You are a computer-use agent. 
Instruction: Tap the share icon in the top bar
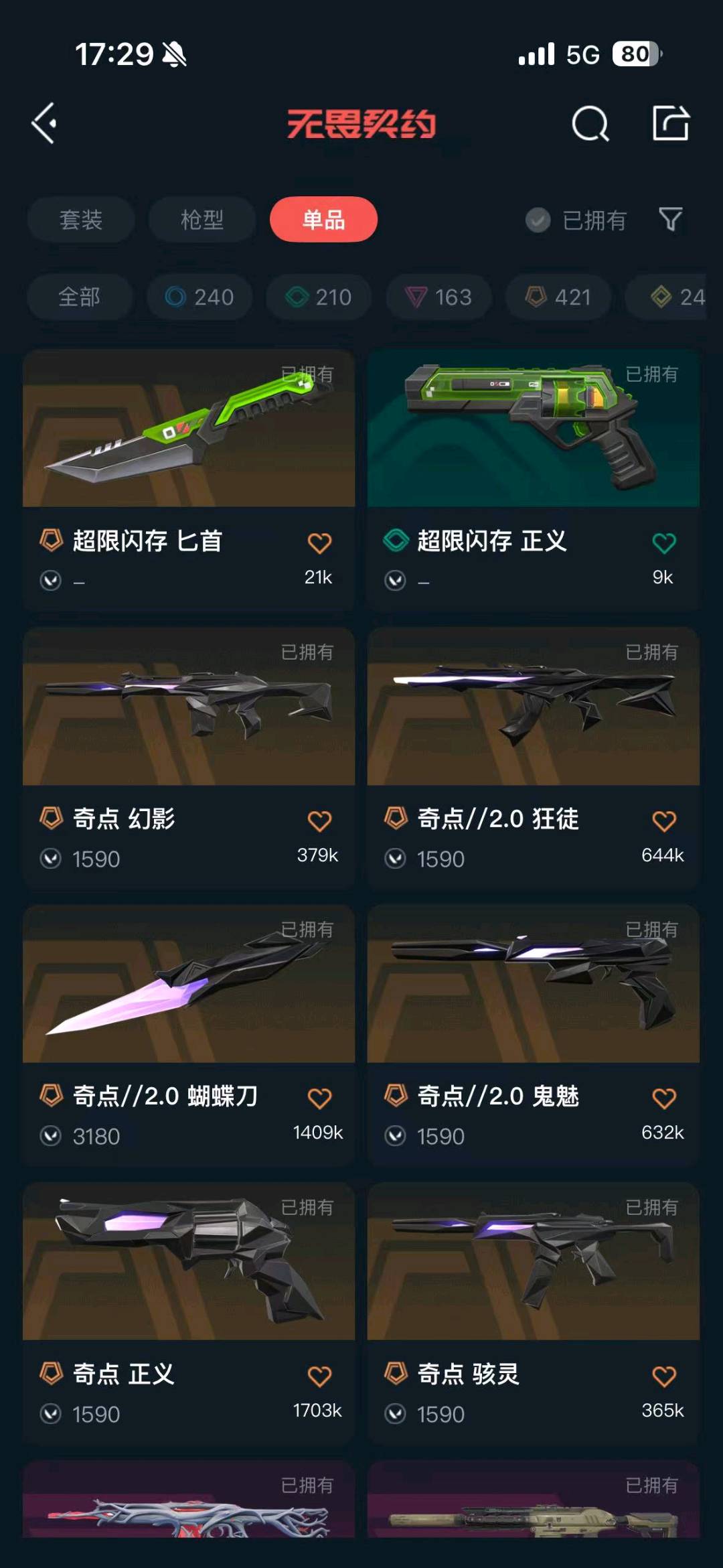click(670, 123)
